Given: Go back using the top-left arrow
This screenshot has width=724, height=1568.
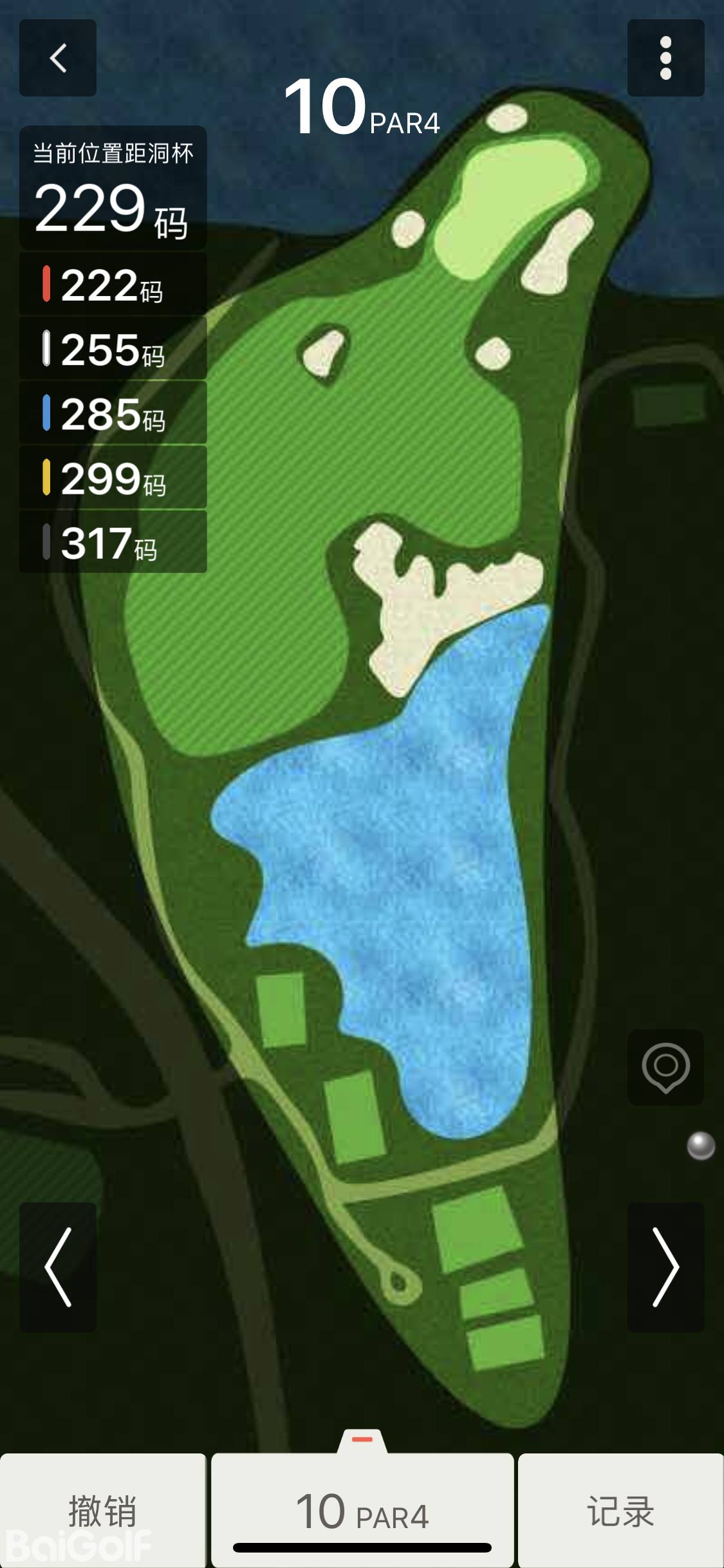Looking at the screenshot, I should click(x=58, y=58).
